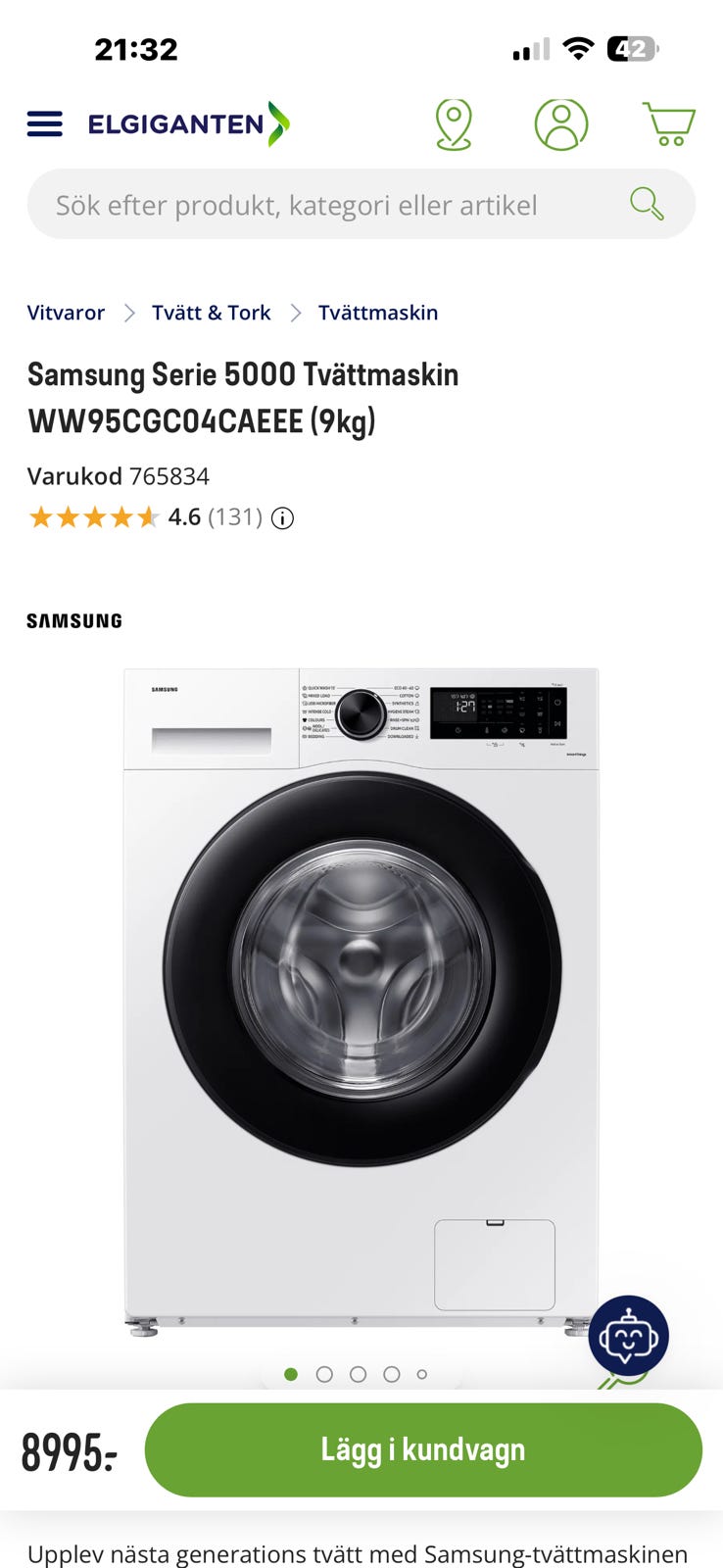Image resolution: width=723 pixels, height=1568 pixels.
Task: Open the Tvätt & Tork breadcrumb
Action: [x=211, y=313]
